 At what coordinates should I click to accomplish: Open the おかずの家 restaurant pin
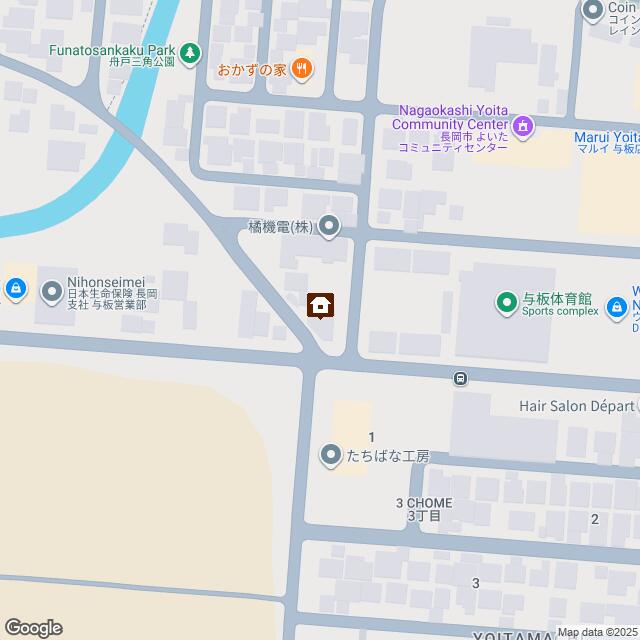tap(304, 69)
